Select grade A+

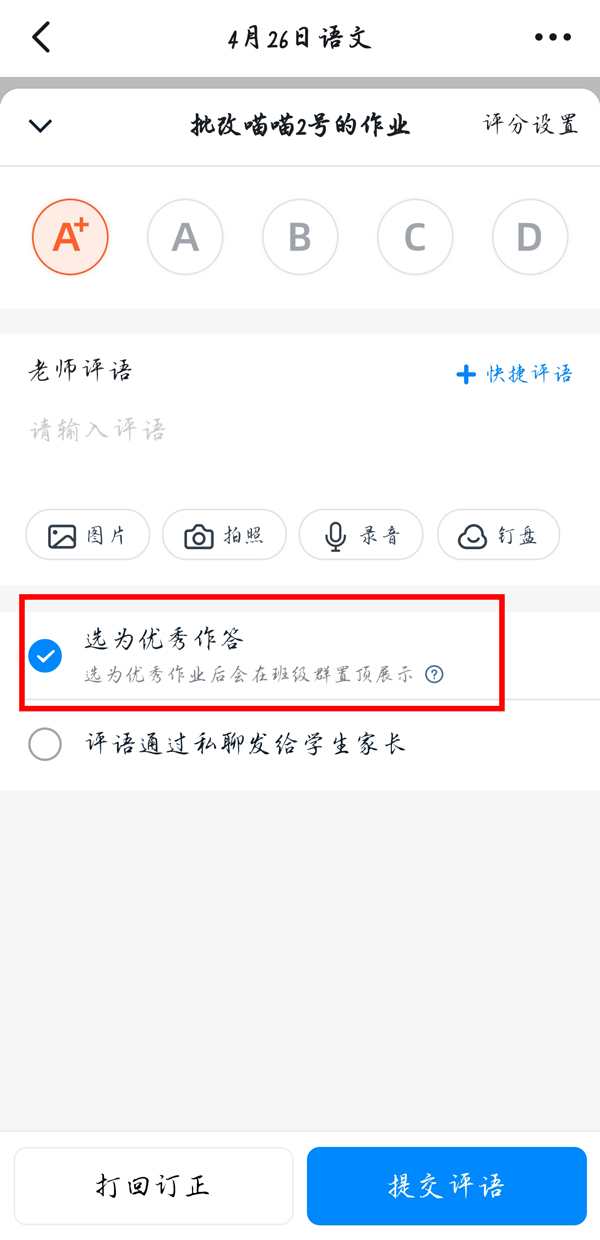tap(70, 237)
